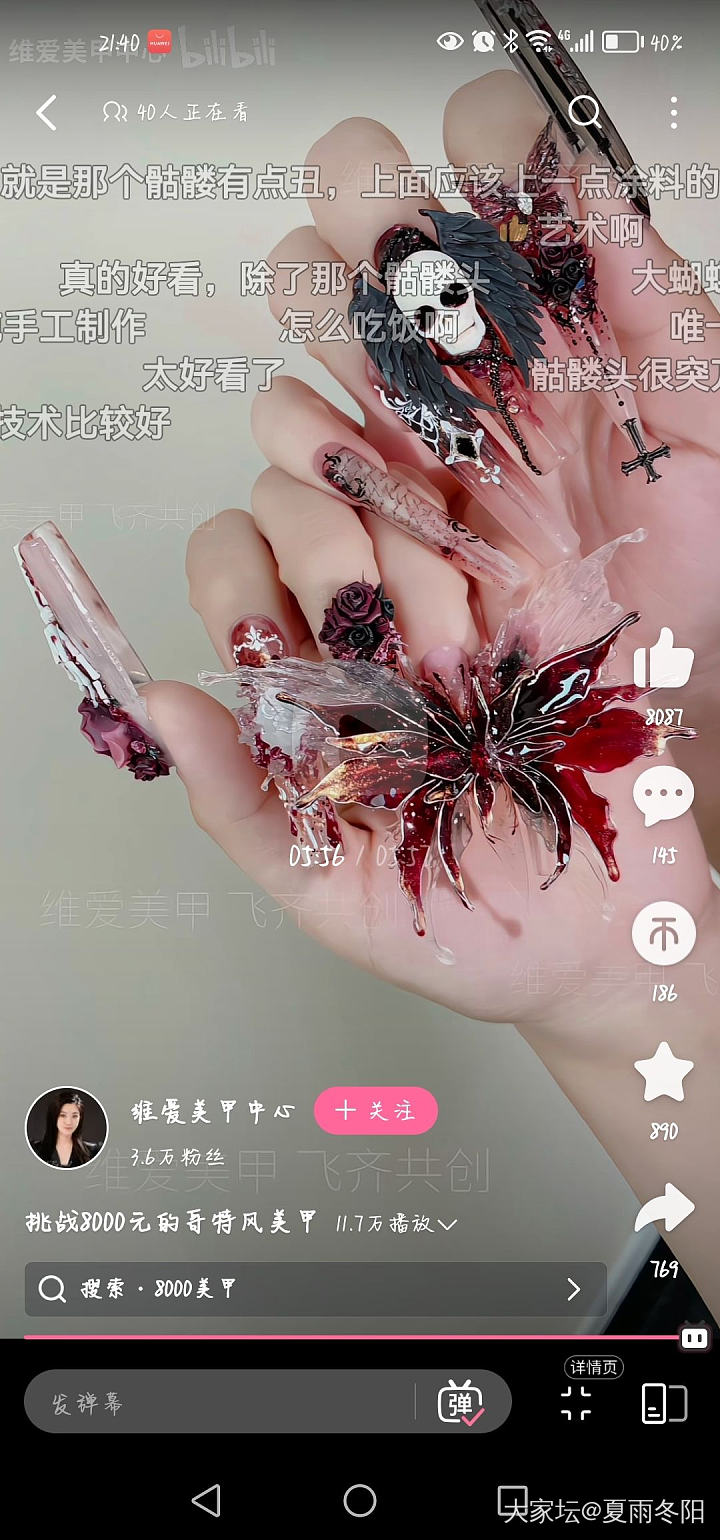Go back using the top arrow
The width and height of the screenshot is (720, 1540).
pos(46,113)
